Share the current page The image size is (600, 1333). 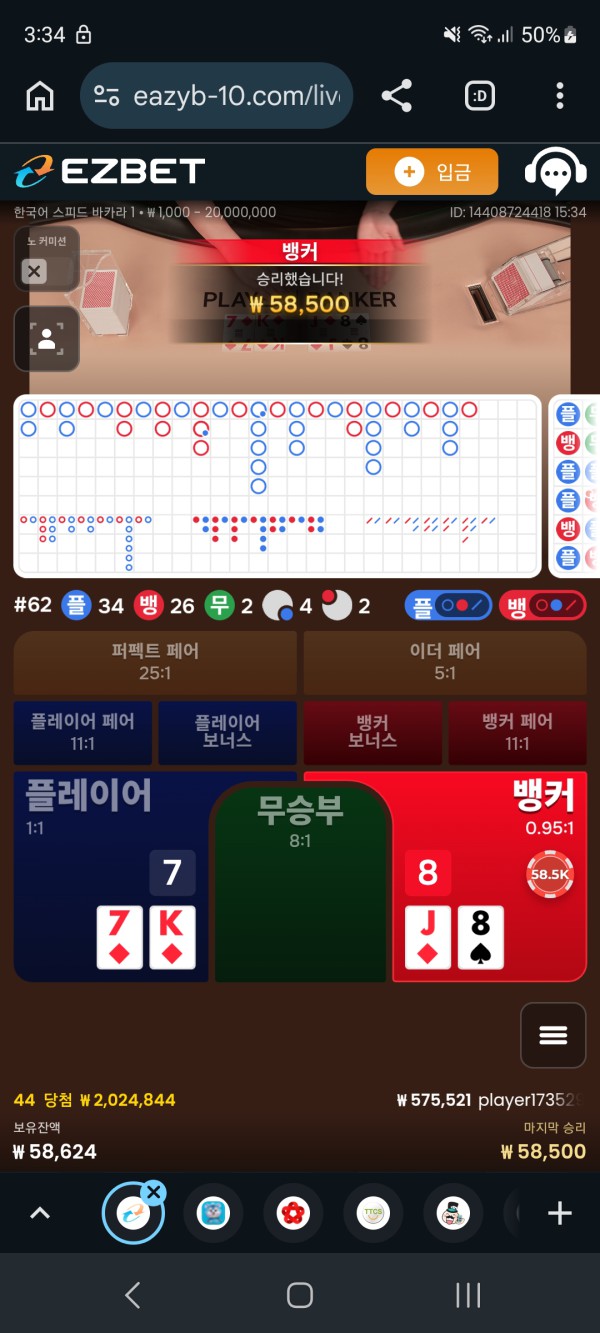(x=397, y=96)
